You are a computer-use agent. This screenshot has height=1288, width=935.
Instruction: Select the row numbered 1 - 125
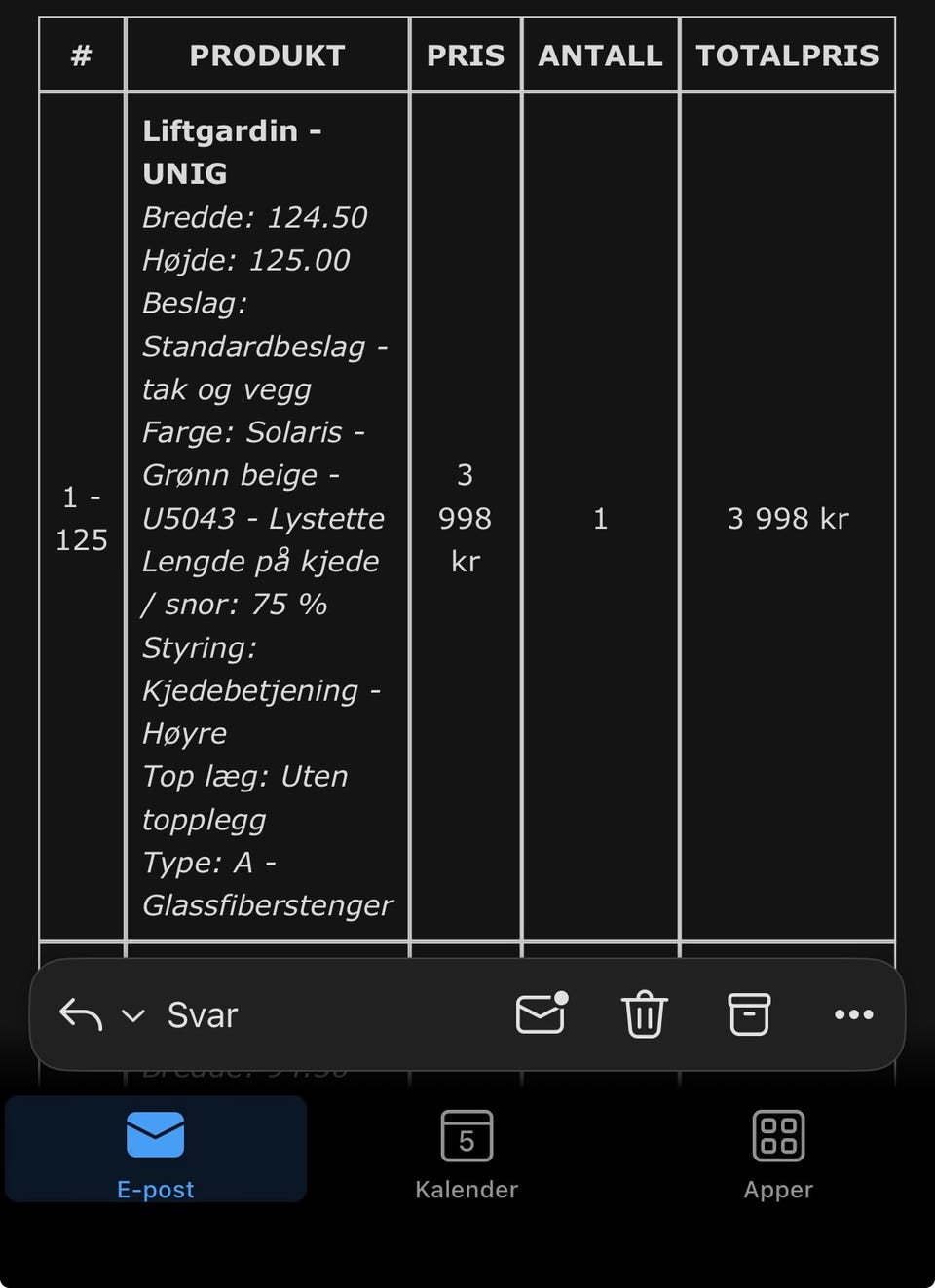pos(81,518)
